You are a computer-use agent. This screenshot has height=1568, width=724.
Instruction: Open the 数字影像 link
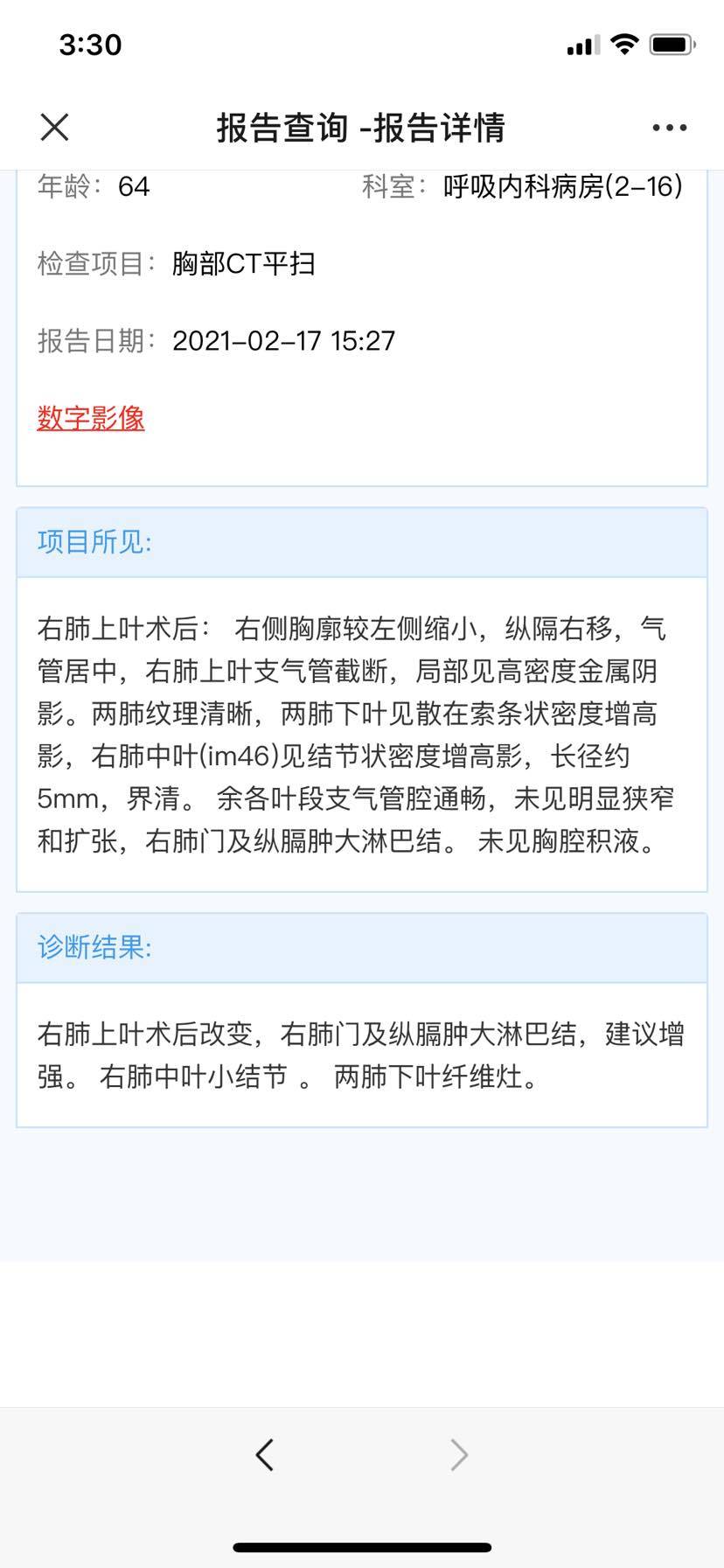point(91,418)
